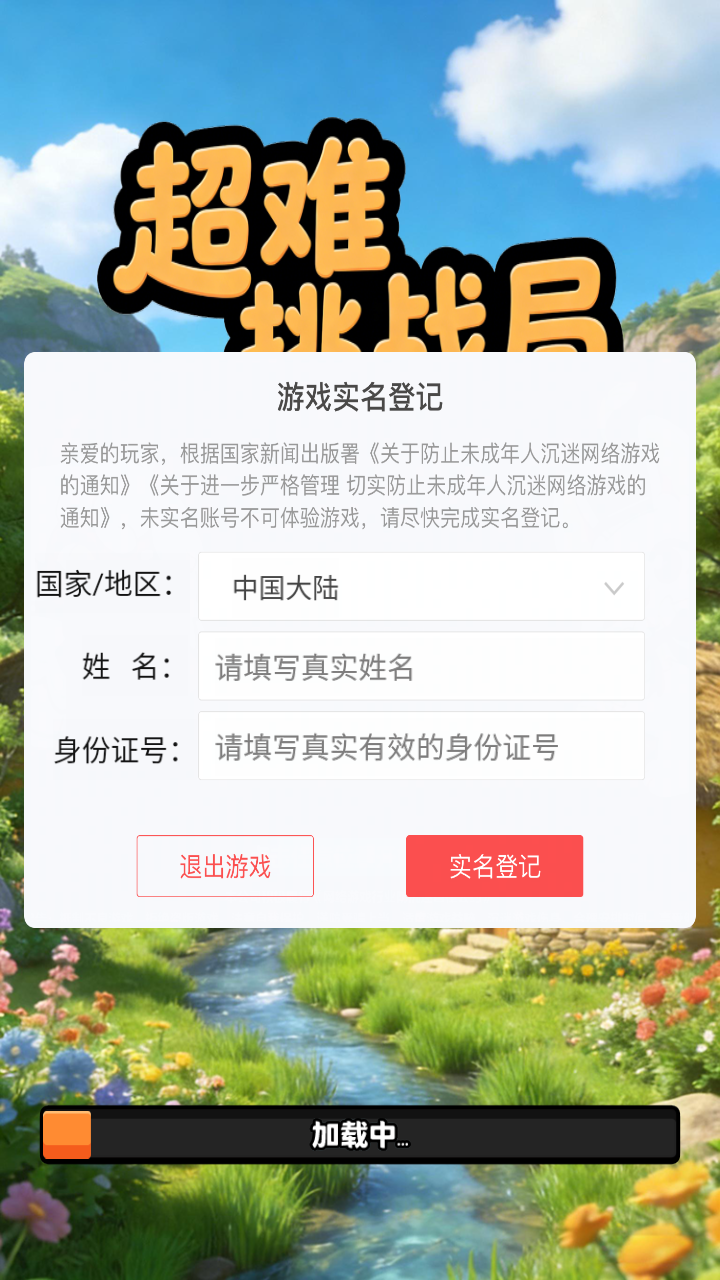Click the 实名登记 confirm button
This screenshot has width=720, height=1280.
[494, 866]
